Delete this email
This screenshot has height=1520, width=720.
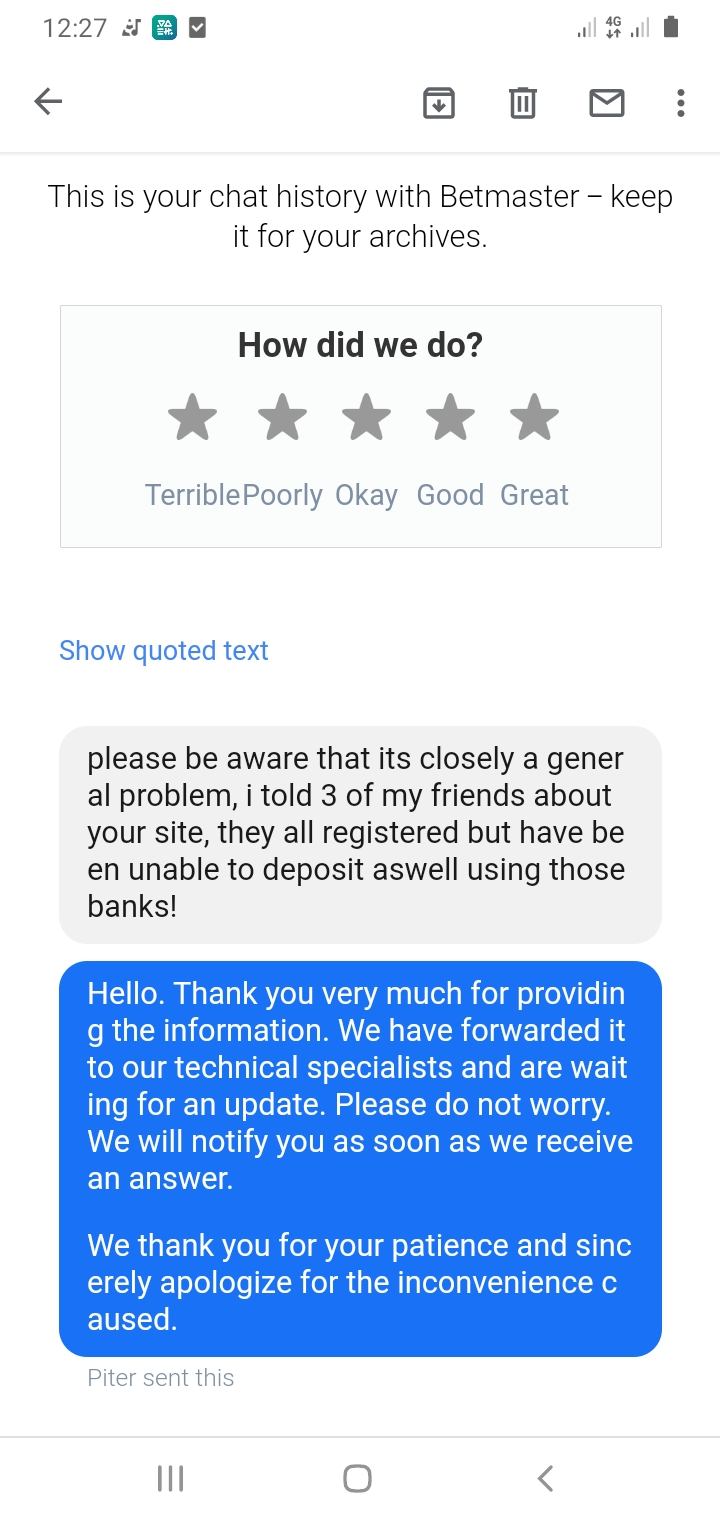pyautogui.click(x=522, y=102)
